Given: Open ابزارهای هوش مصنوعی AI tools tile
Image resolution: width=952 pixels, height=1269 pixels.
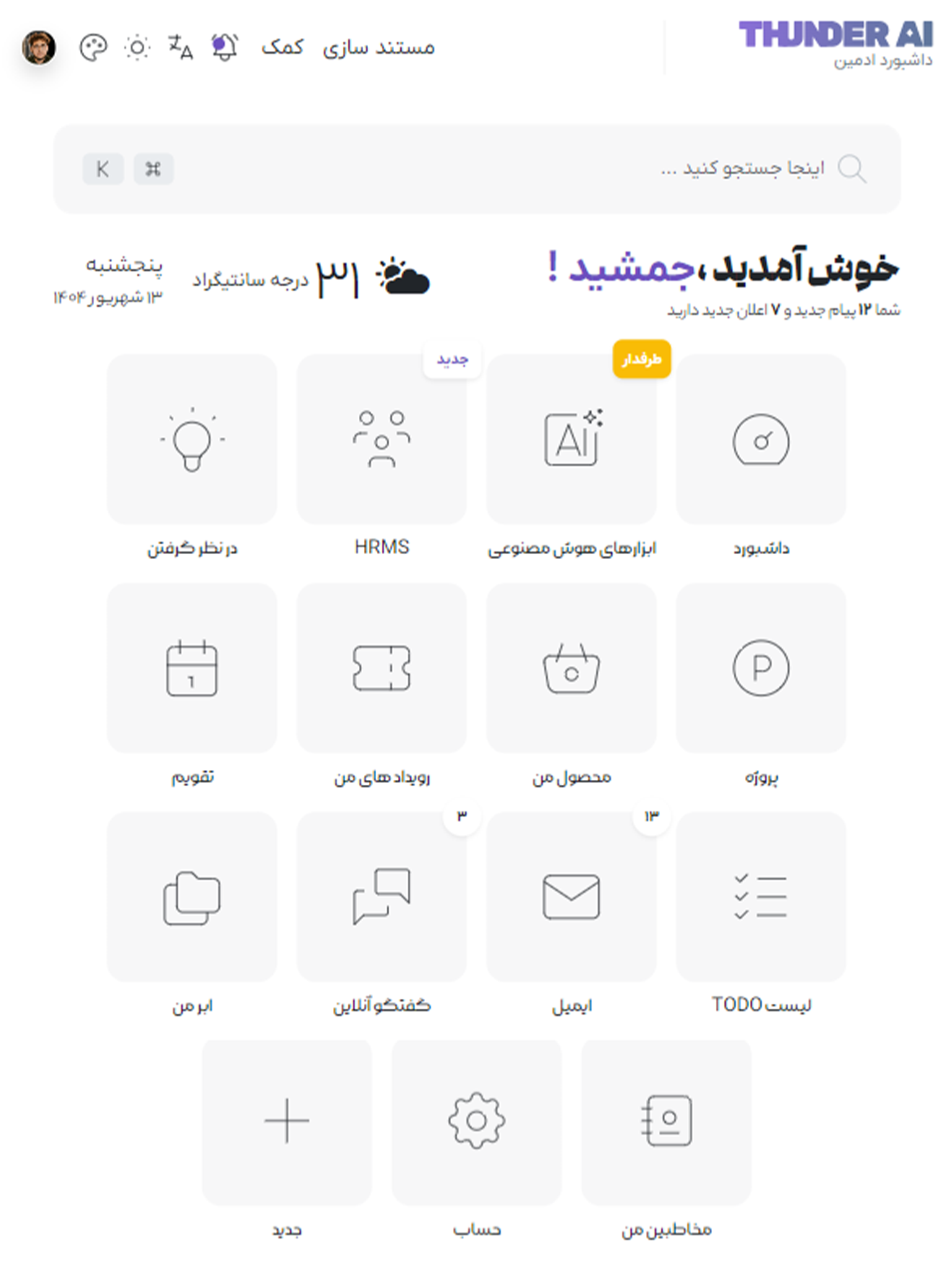Looking at the screenshot, I should pyautogui.click(x=571, y=440).
